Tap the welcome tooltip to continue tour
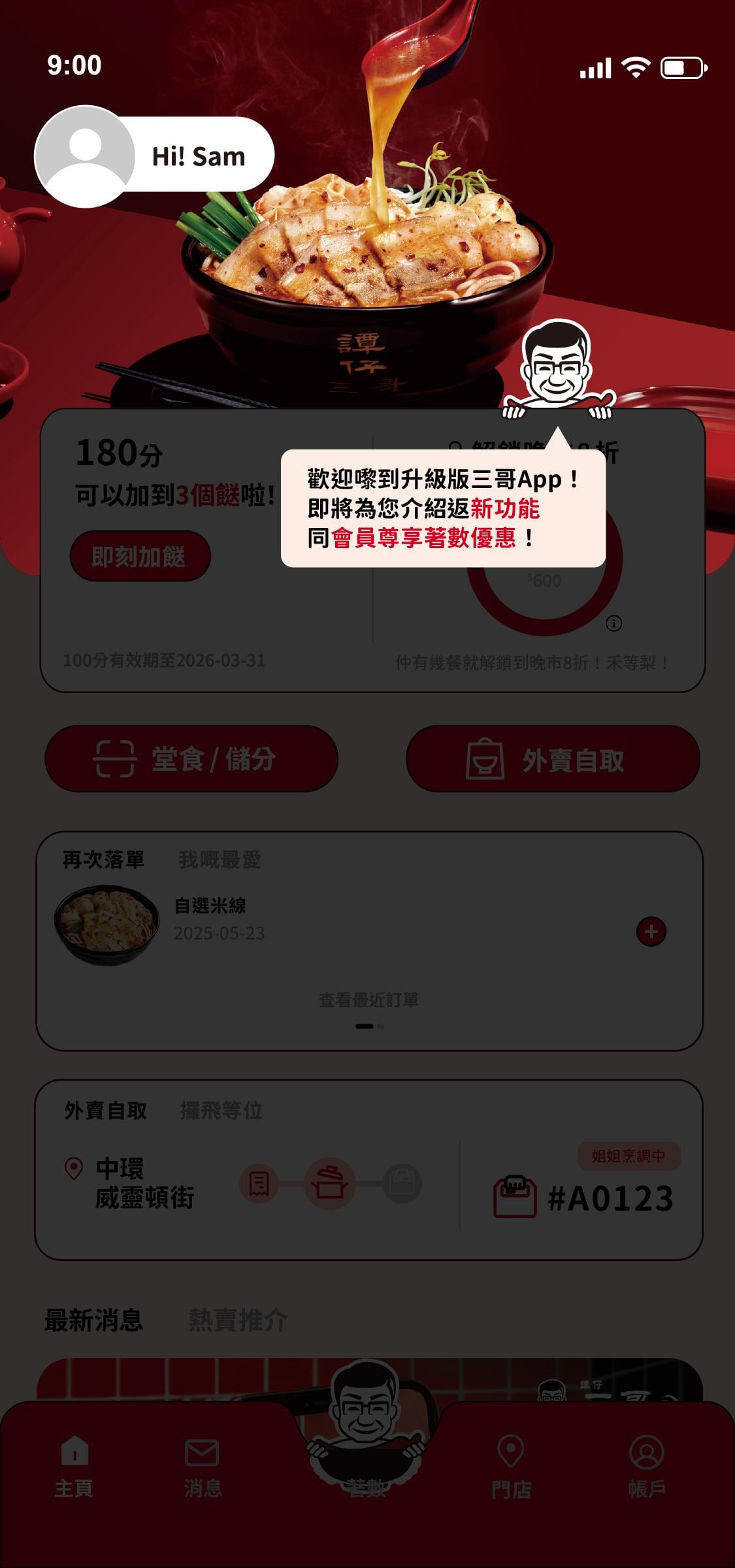Viewport: 735px width, 1568px height. click(x=443, y=508)
